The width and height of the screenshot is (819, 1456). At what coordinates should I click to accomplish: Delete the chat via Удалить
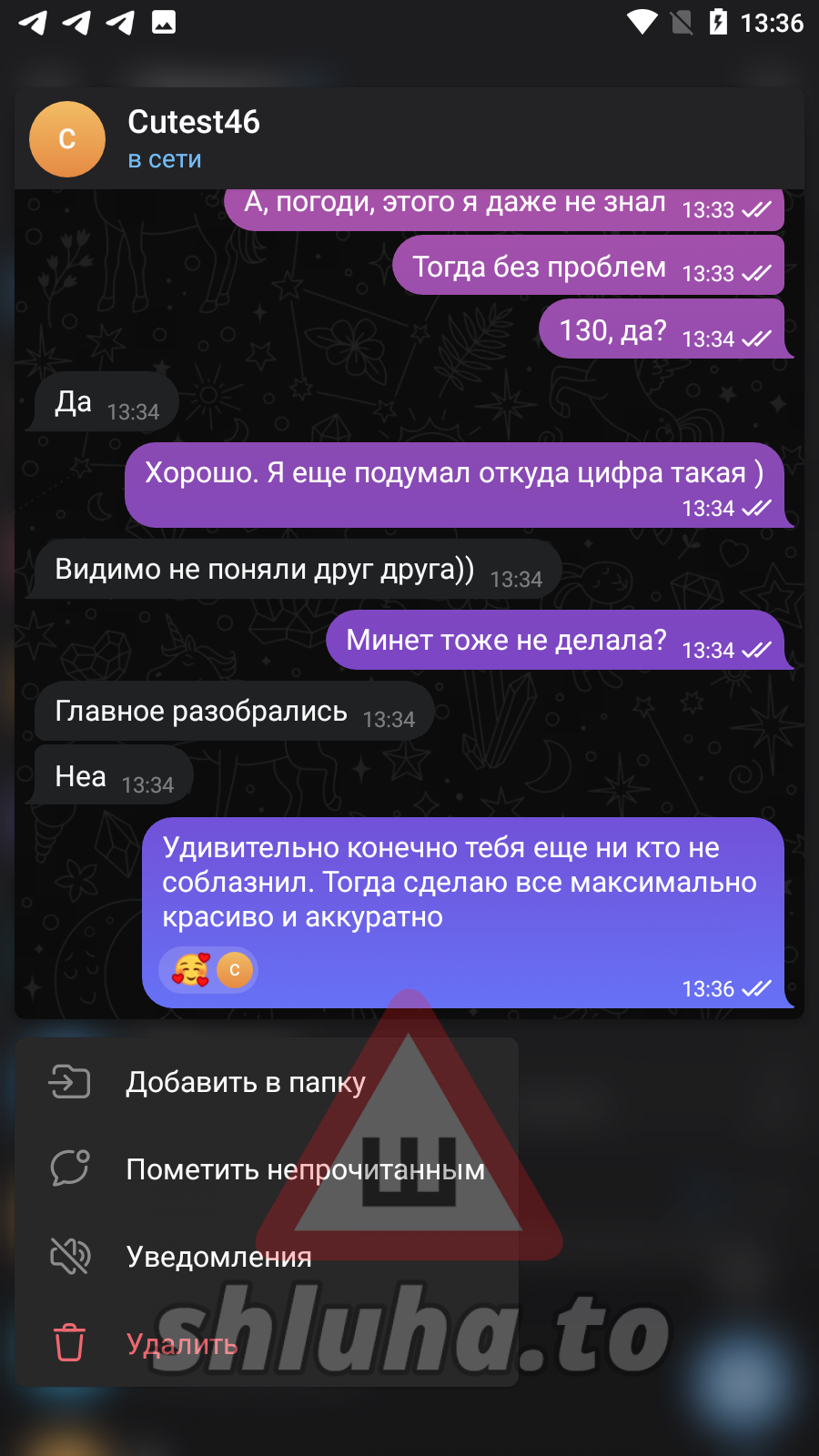182,1344
